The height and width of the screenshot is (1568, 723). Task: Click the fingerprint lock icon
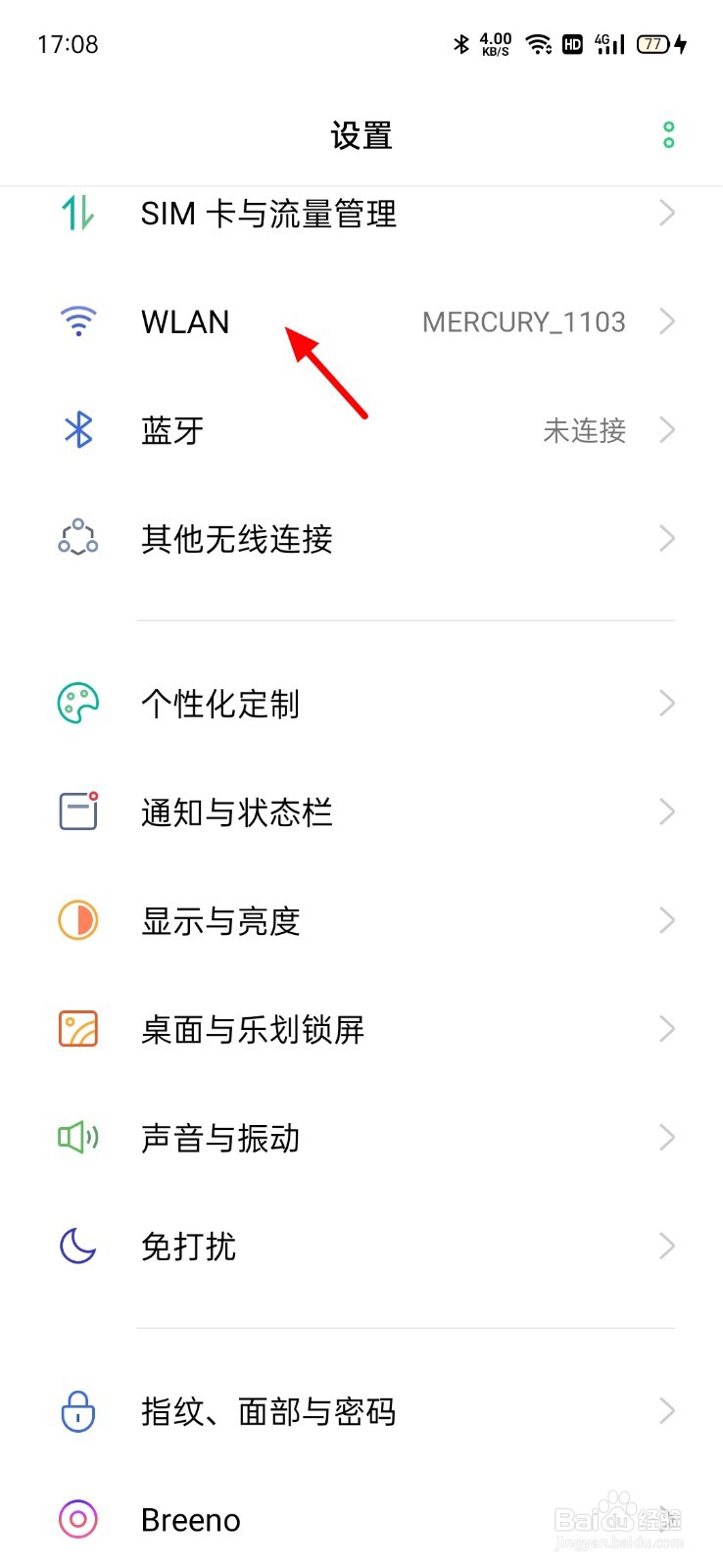click(x=77, y=1411)
